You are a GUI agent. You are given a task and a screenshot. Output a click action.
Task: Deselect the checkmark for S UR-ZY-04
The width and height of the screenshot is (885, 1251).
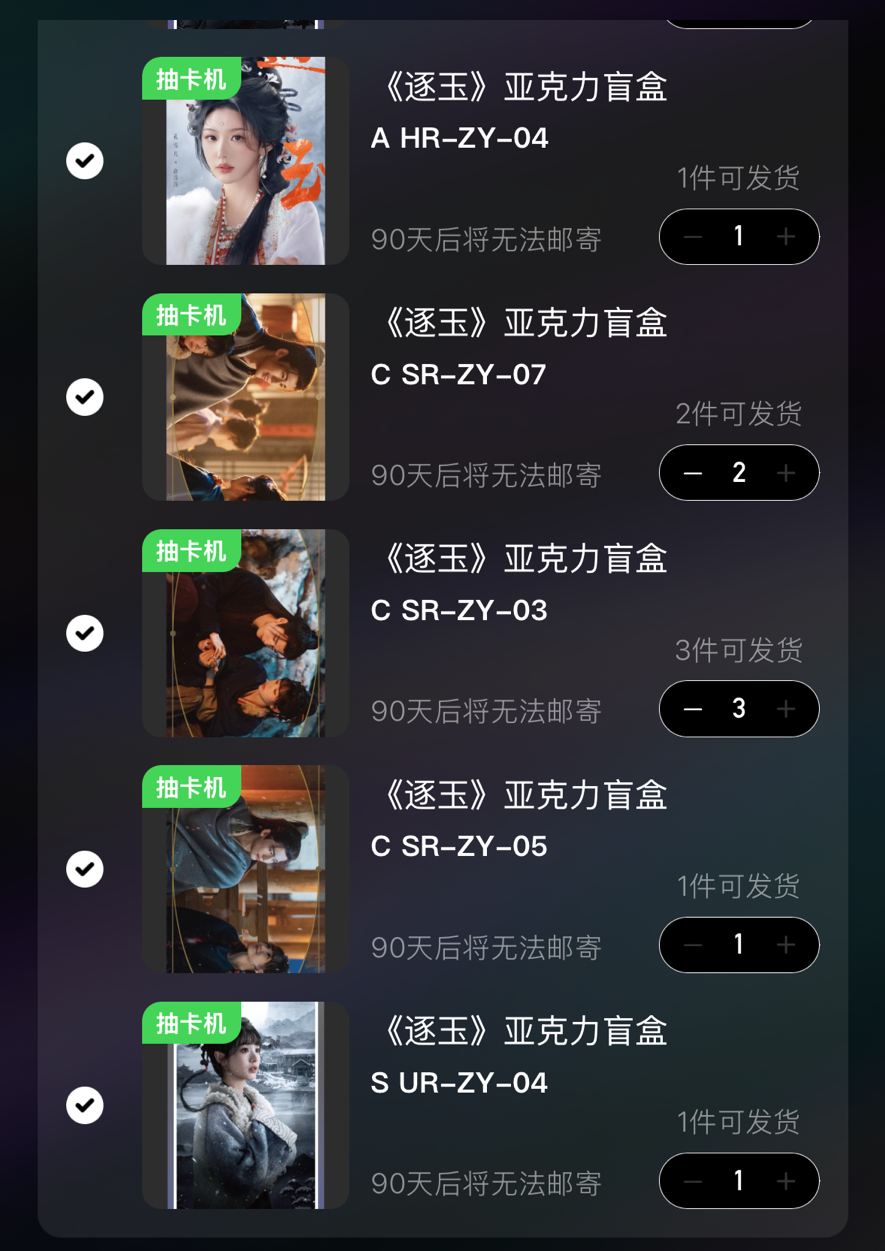click(85, 1104)
